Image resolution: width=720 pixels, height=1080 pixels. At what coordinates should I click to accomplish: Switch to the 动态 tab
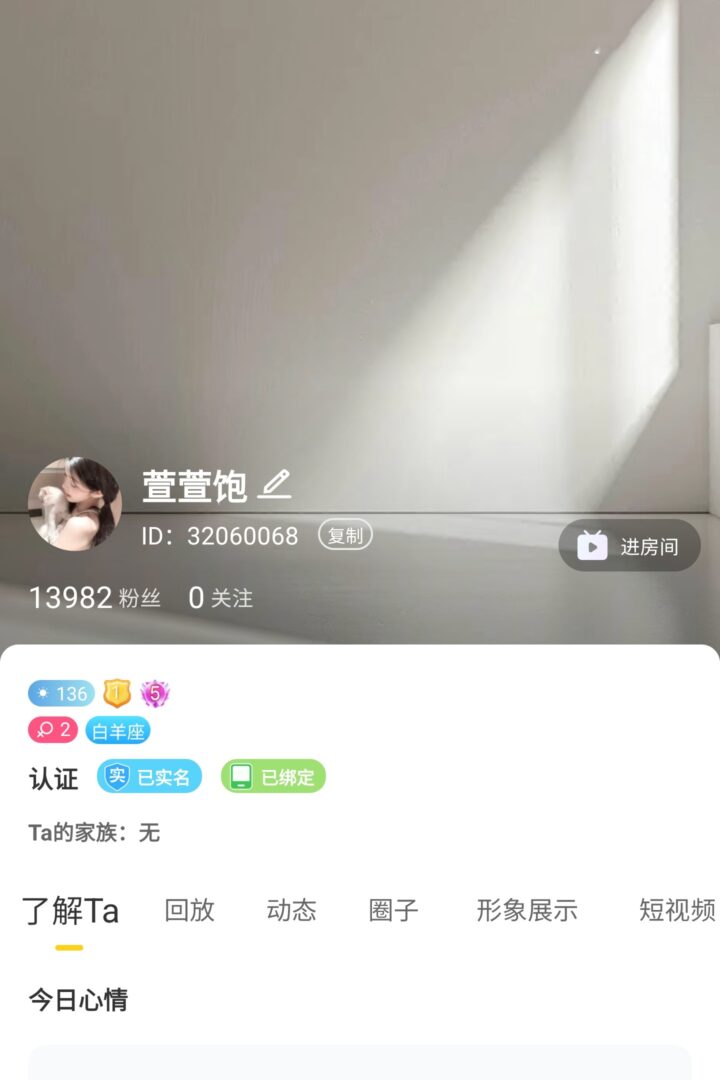[x=292, y=910]
